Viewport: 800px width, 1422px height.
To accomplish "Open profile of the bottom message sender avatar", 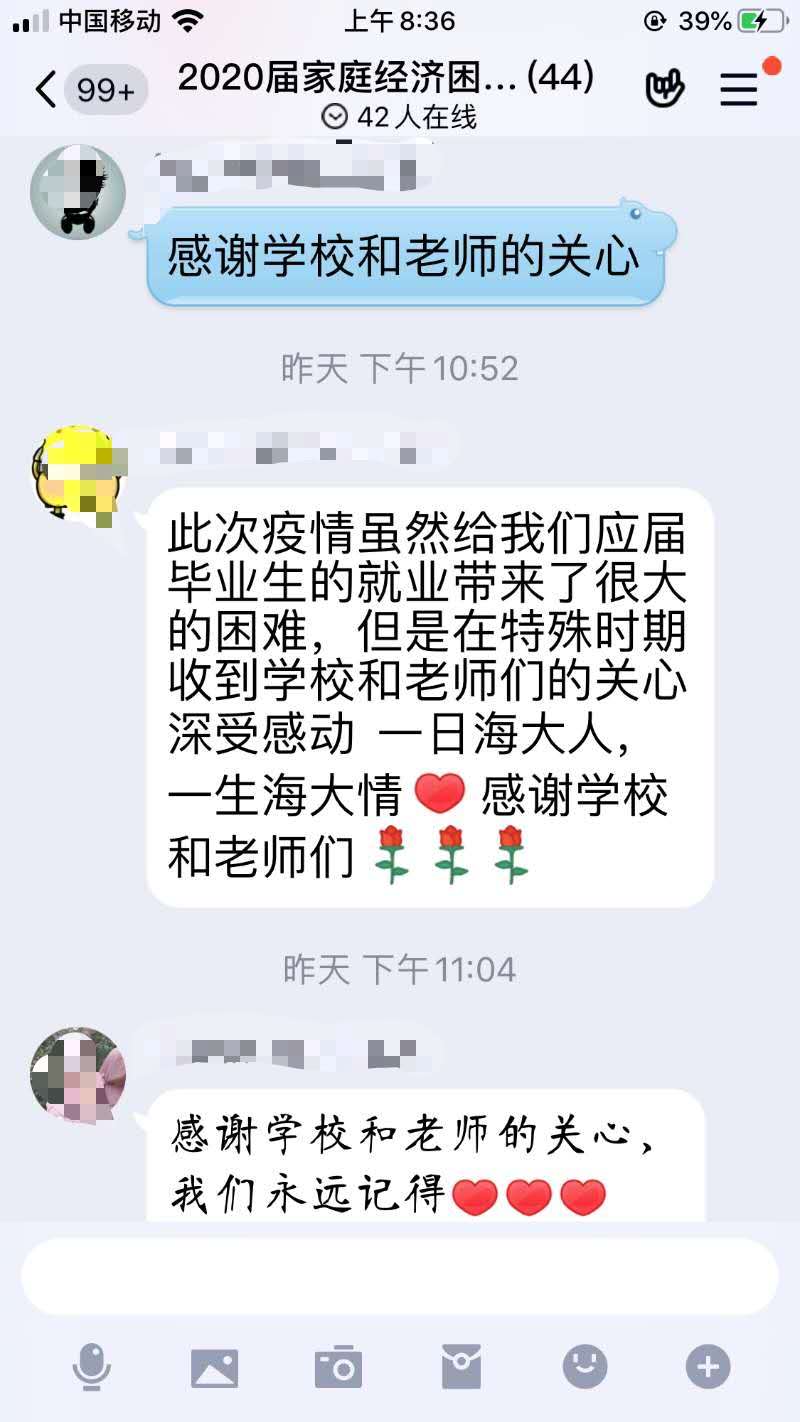I will 77,1073.
